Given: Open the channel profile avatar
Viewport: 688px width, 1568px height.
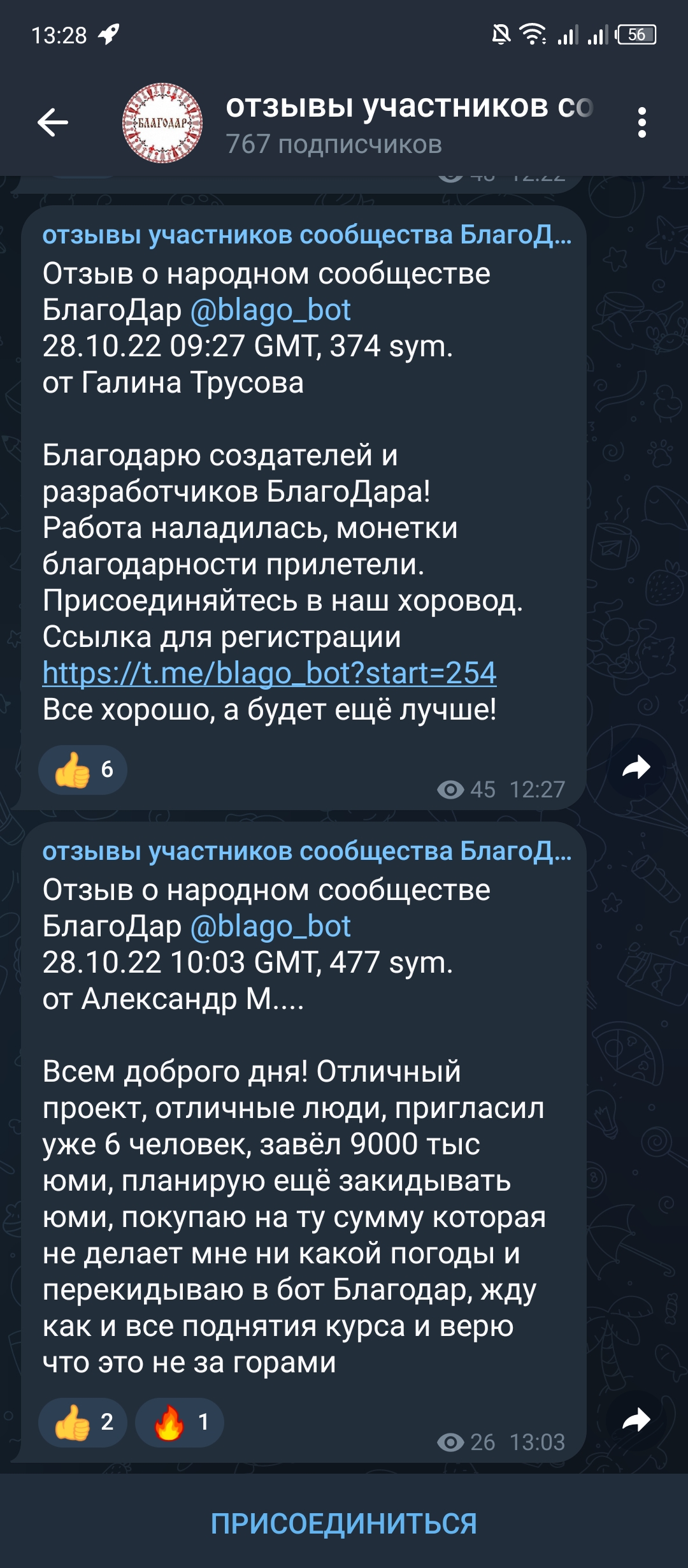Looking at the screenshot, I should (x=162, y=122).
